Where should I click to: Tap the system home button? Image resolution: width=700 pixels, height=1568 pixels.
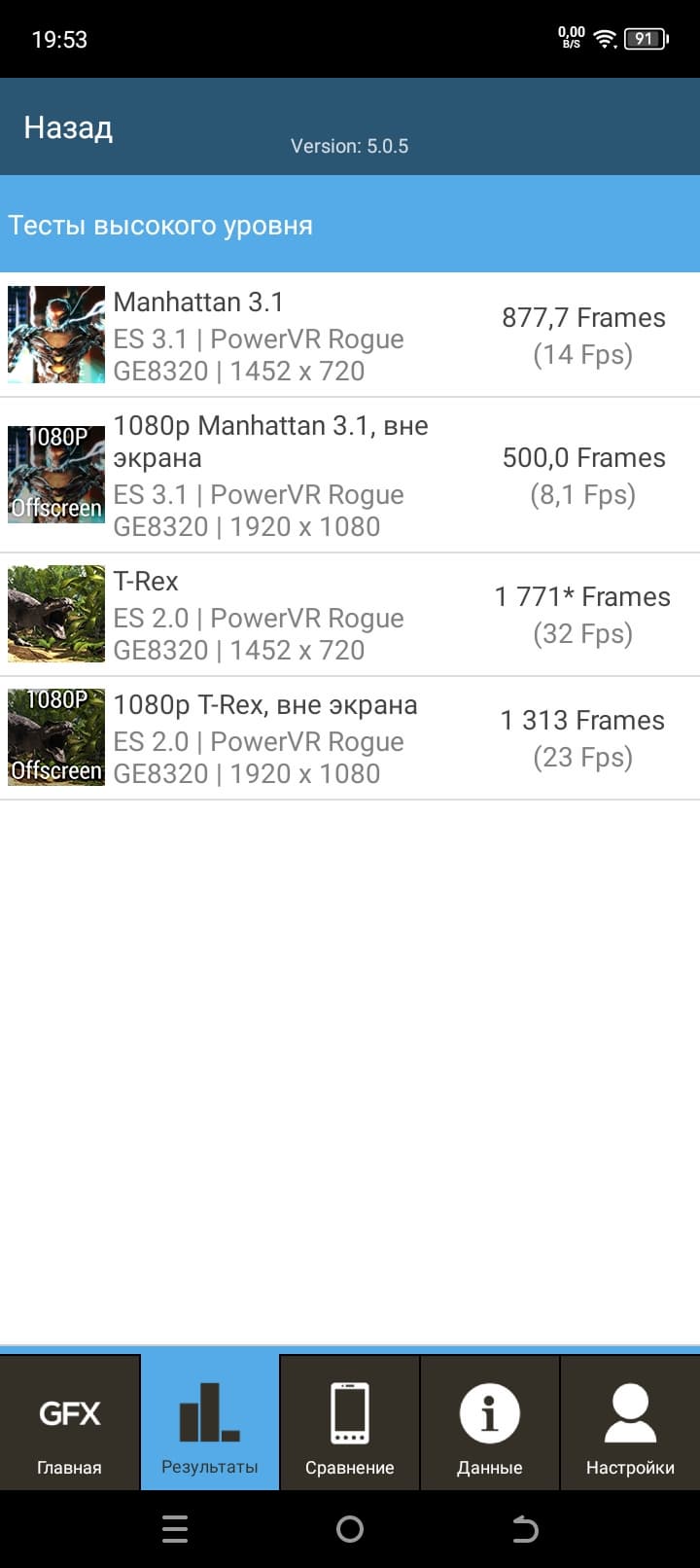(350, 1529)
